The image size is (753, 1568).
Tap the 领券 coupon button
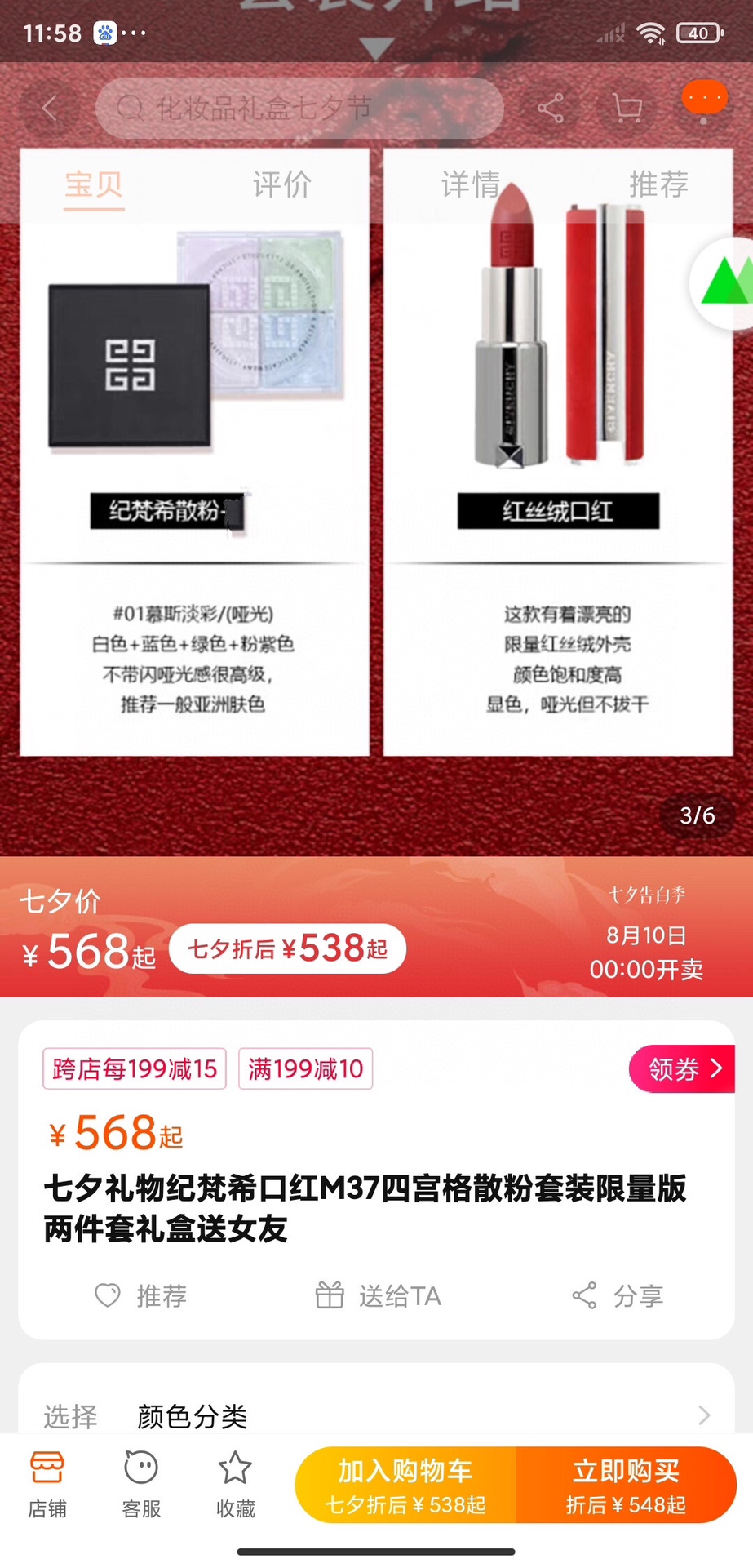682,1068
